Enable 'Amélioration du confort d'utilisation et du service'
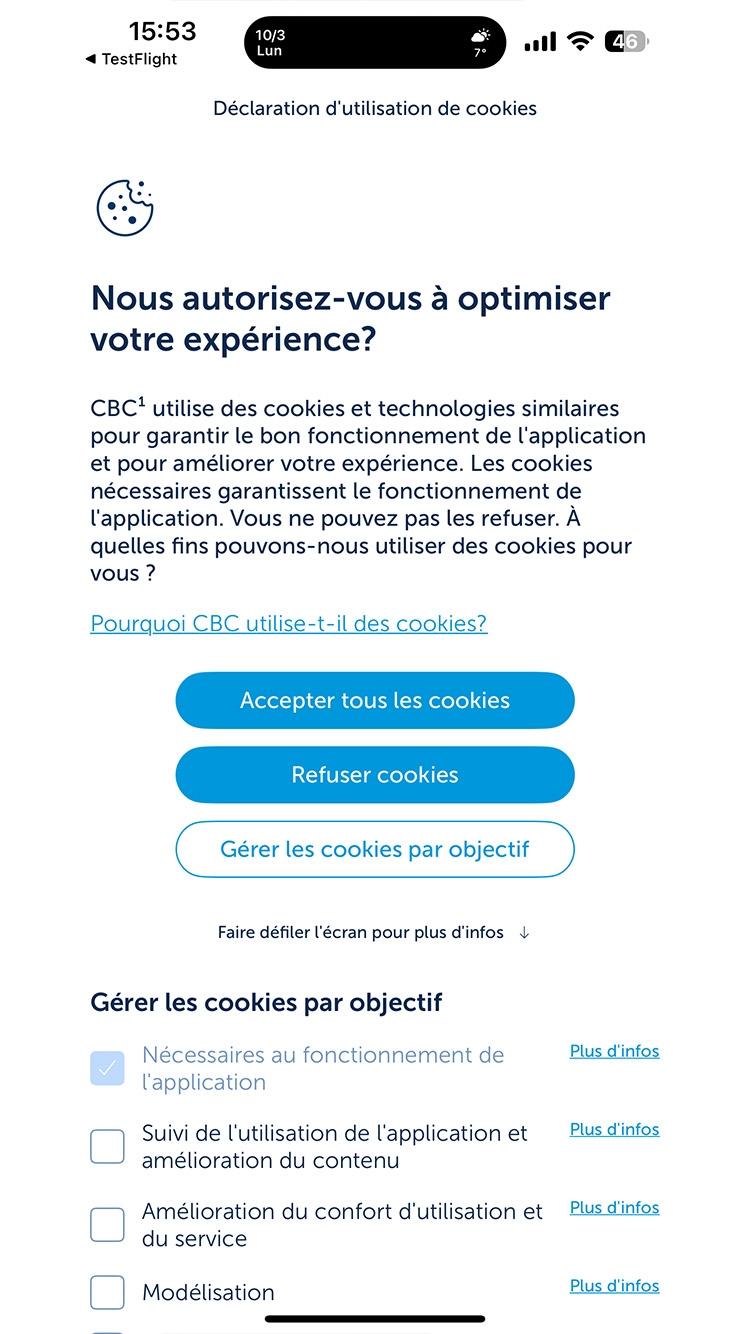The width and height of the screenshot is (750, 1334). pyautogui.click(x=107, y=1224)
